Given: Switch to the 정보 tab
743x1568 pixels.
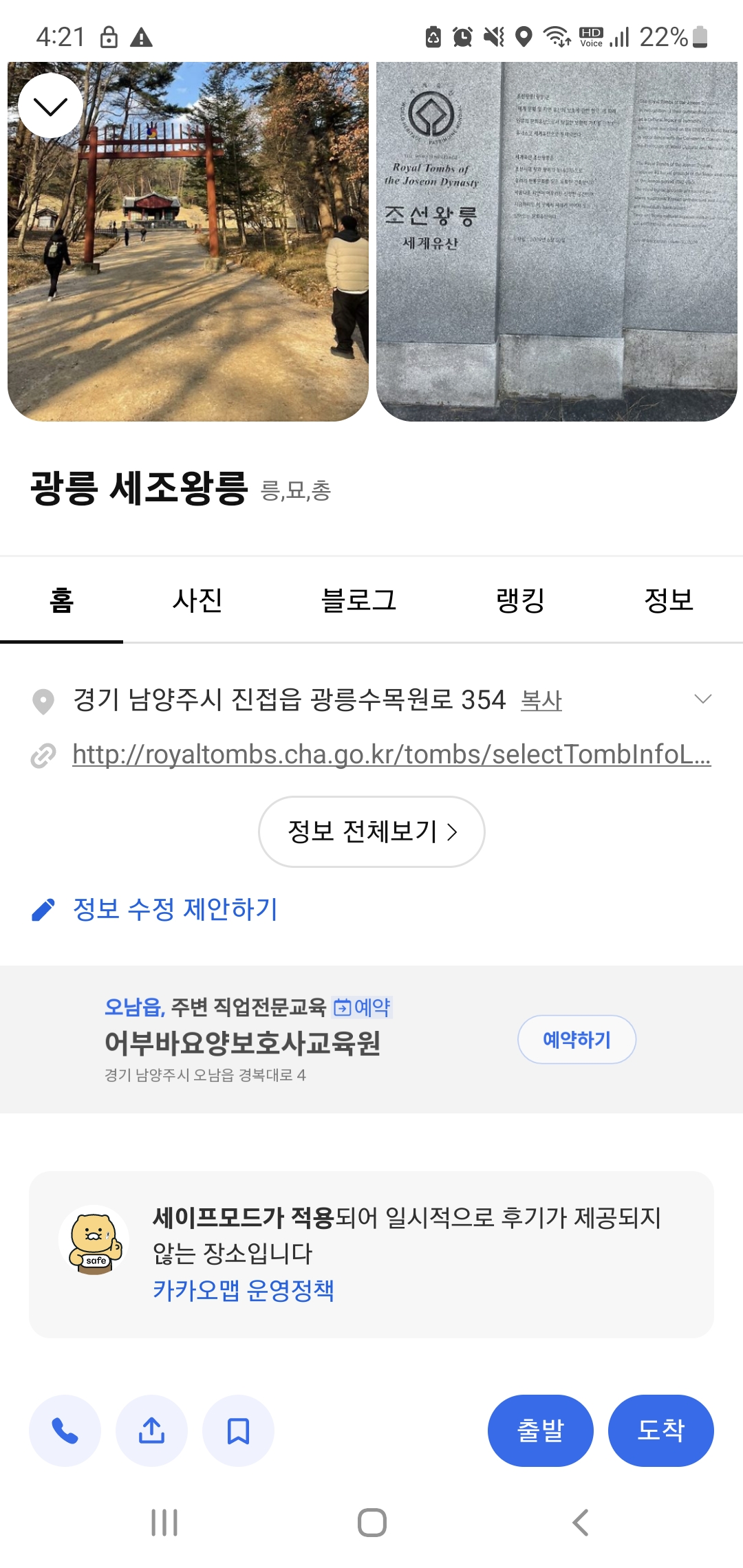Looking at the screenshot, I should tap(668, 600).
